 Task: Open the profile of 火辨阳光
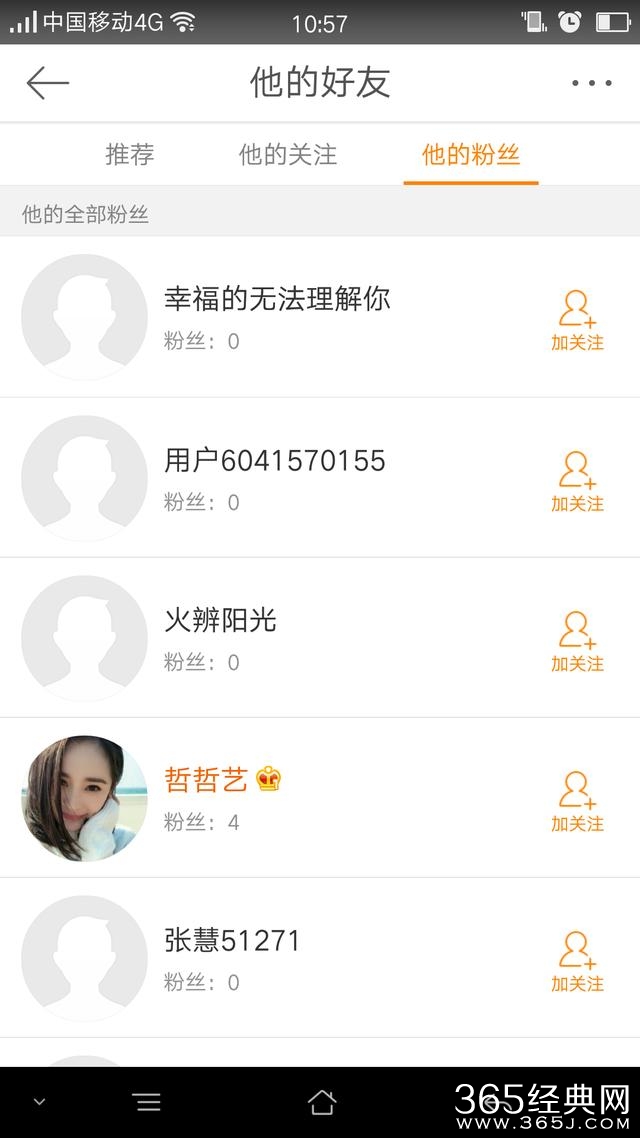pyautogui.click(x=220, y=621)
